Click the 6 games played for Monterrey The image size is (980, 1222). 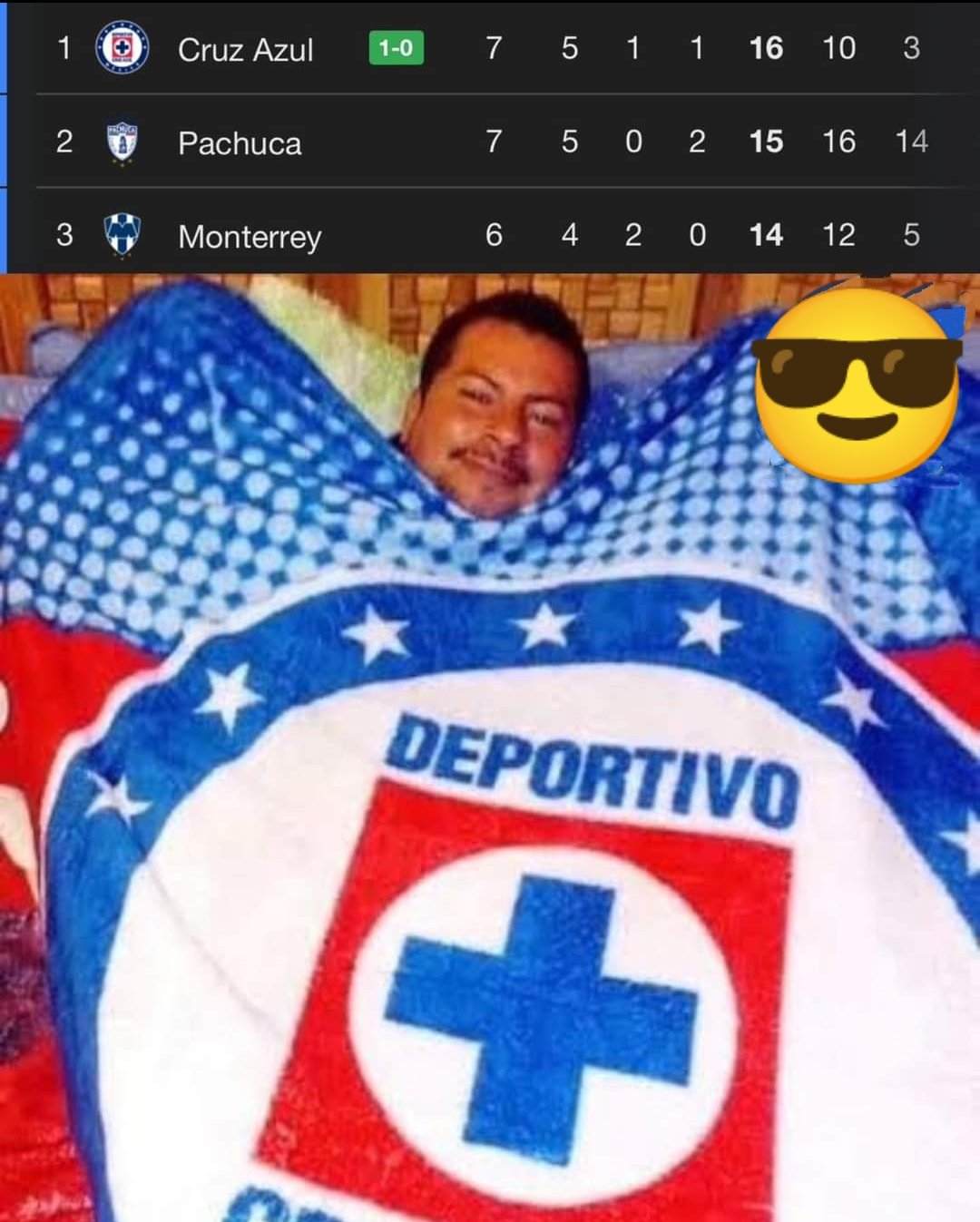point(493,235)
